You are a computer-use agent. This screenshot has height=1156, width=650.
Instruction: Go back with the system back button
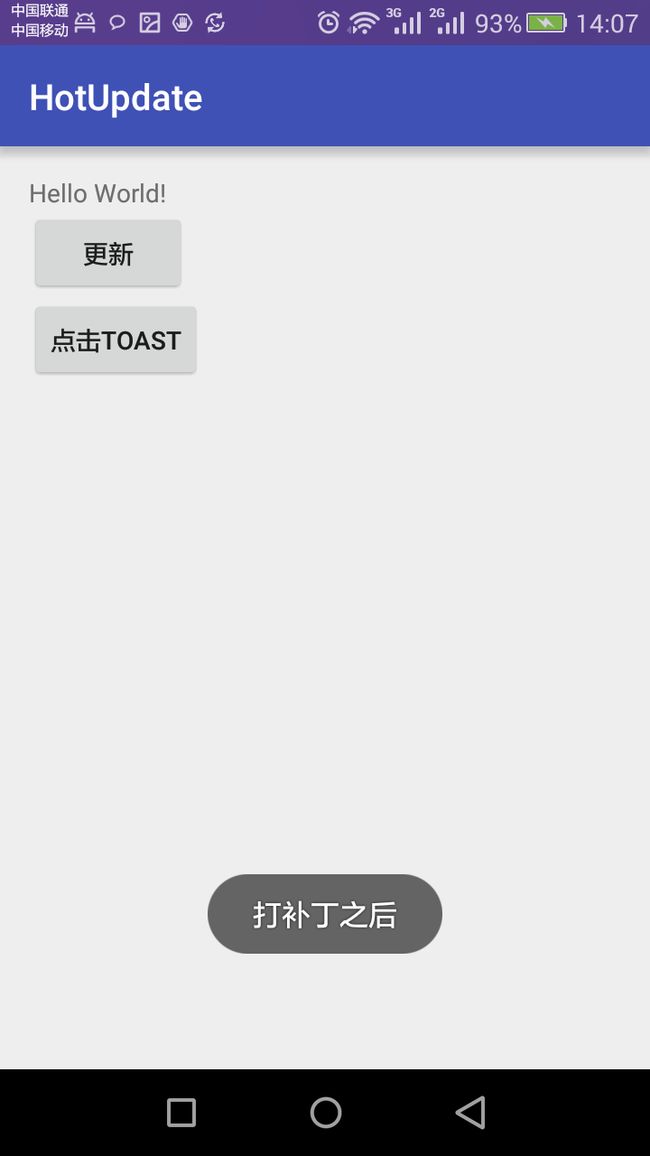click(x=470, y=1113)
